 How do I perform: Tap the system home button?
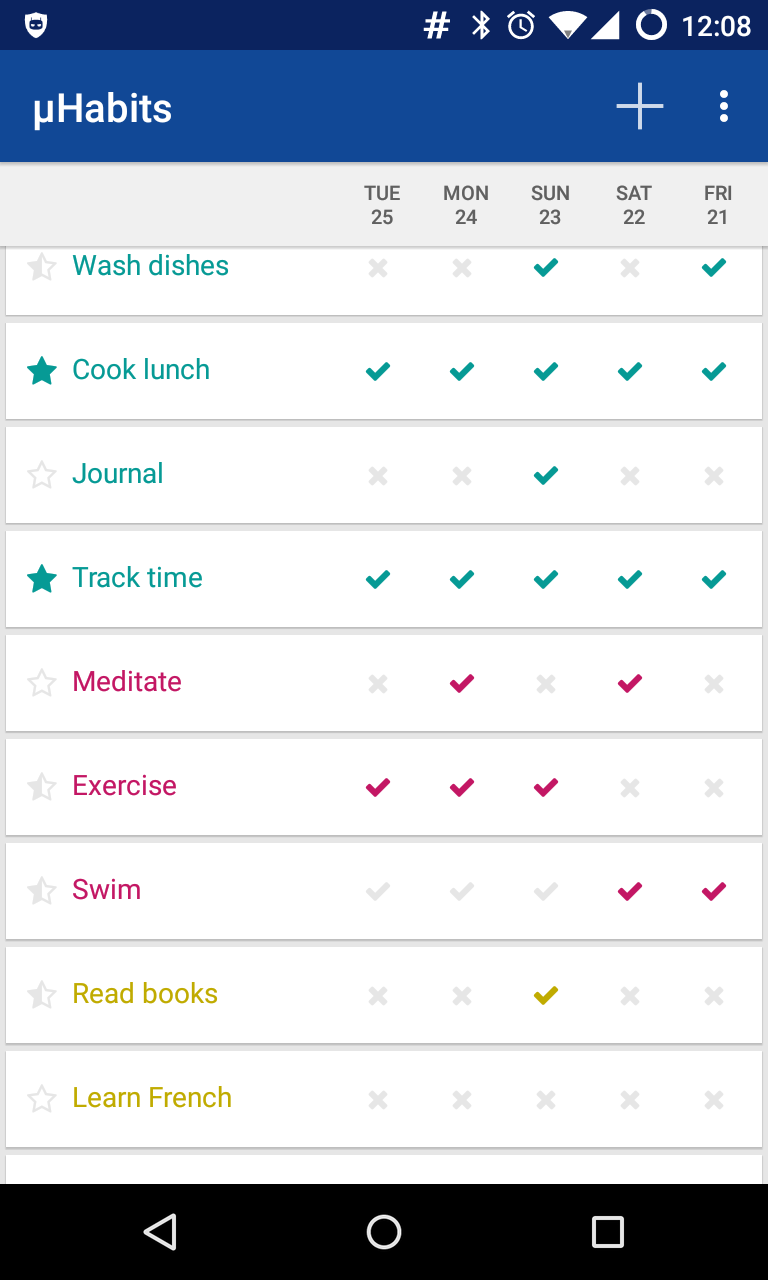click(x=384, y=1232)
